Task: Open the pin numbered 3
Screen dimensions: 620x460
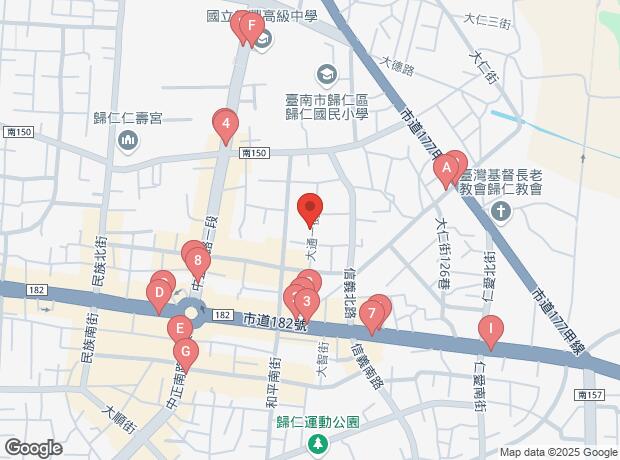Action: [306, 300]
